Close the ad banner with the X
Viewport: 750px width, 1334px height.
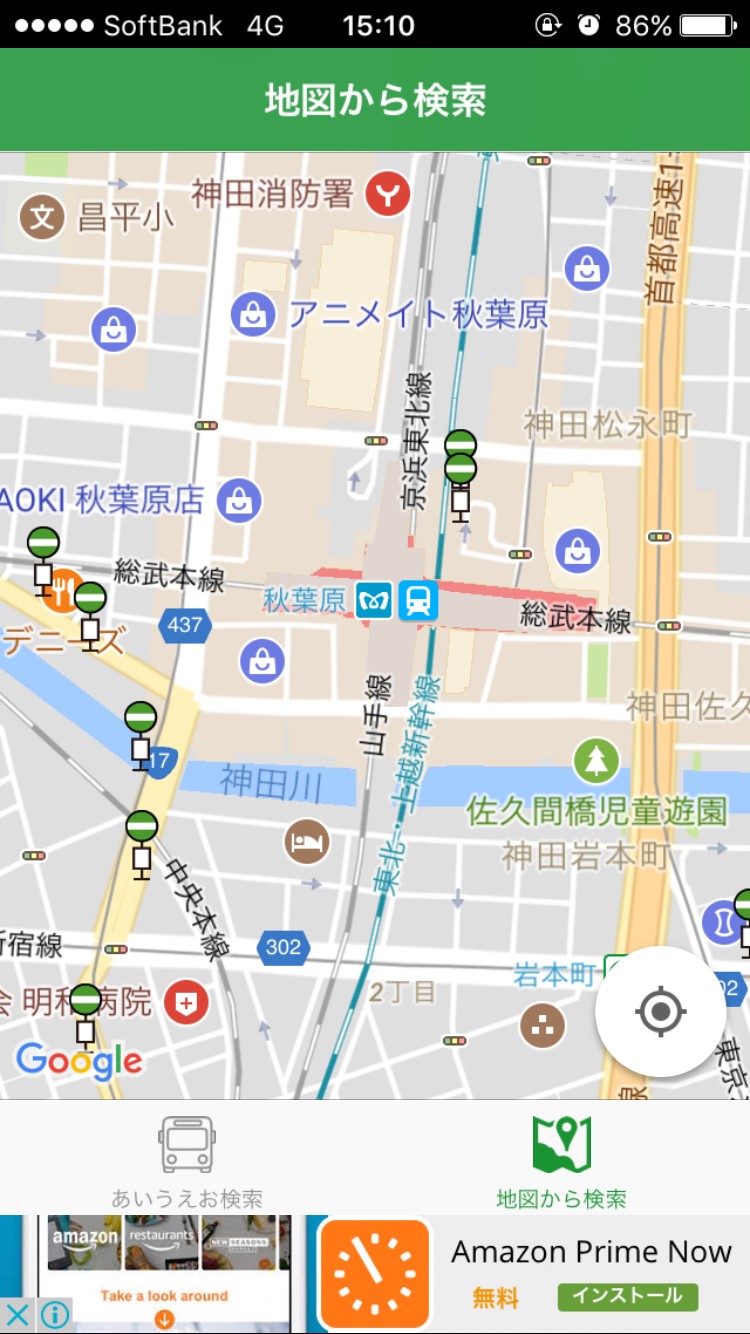(17, 1314)
